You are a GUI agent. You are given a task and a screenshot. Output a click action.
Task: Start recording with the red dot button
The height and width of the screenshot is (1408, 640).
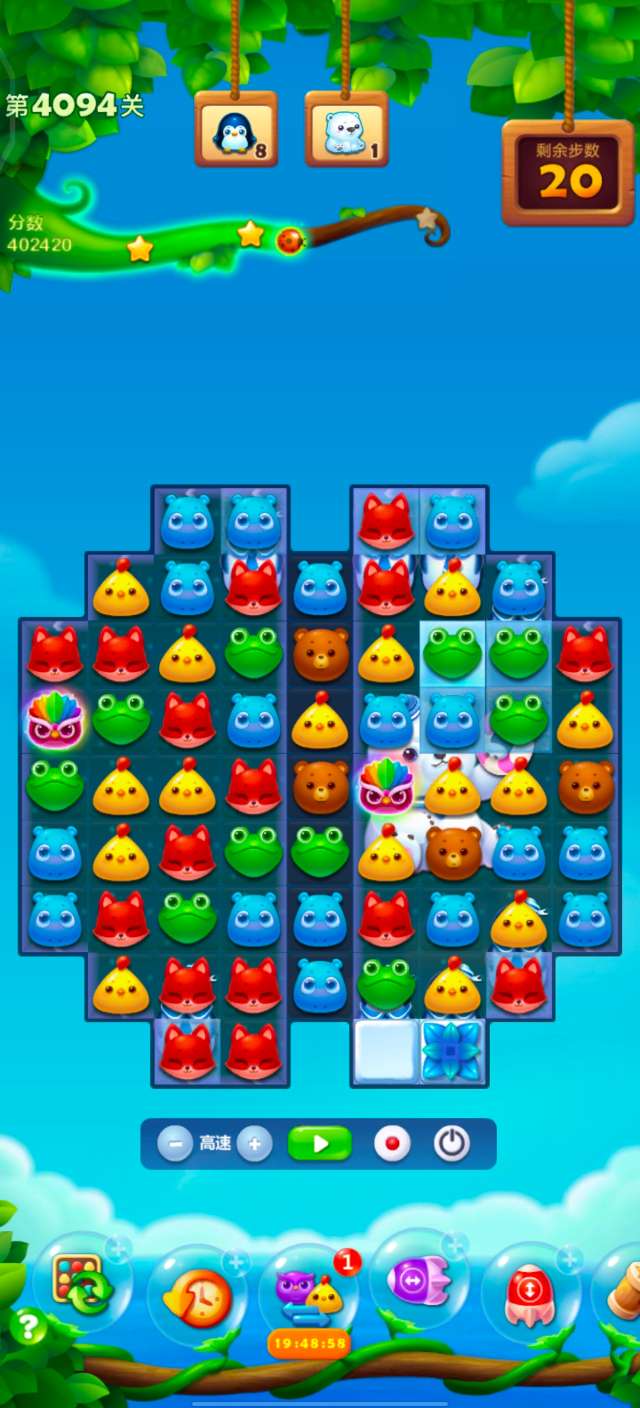(392, 1143)
